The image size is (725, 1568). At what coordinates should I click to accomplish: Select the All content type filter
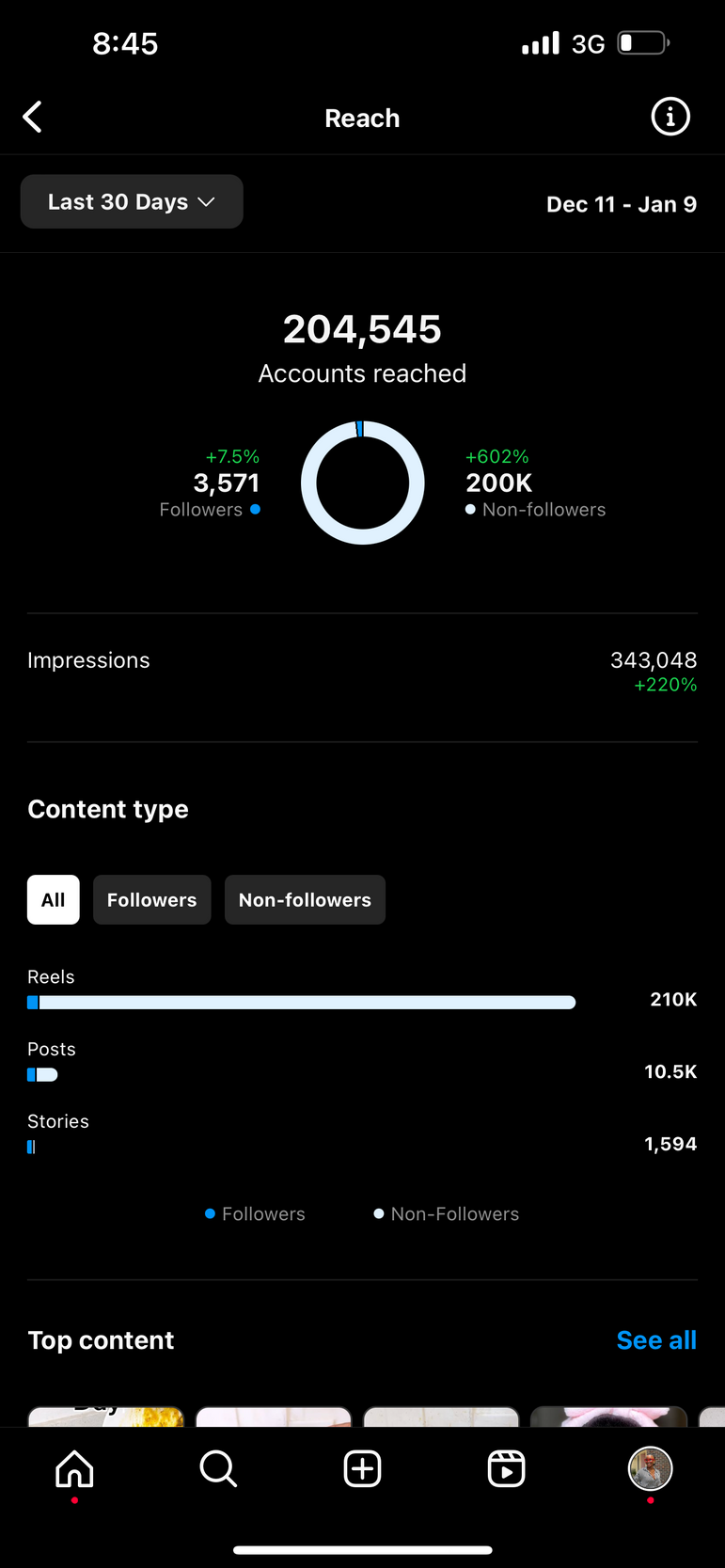[x=54, y=900]
